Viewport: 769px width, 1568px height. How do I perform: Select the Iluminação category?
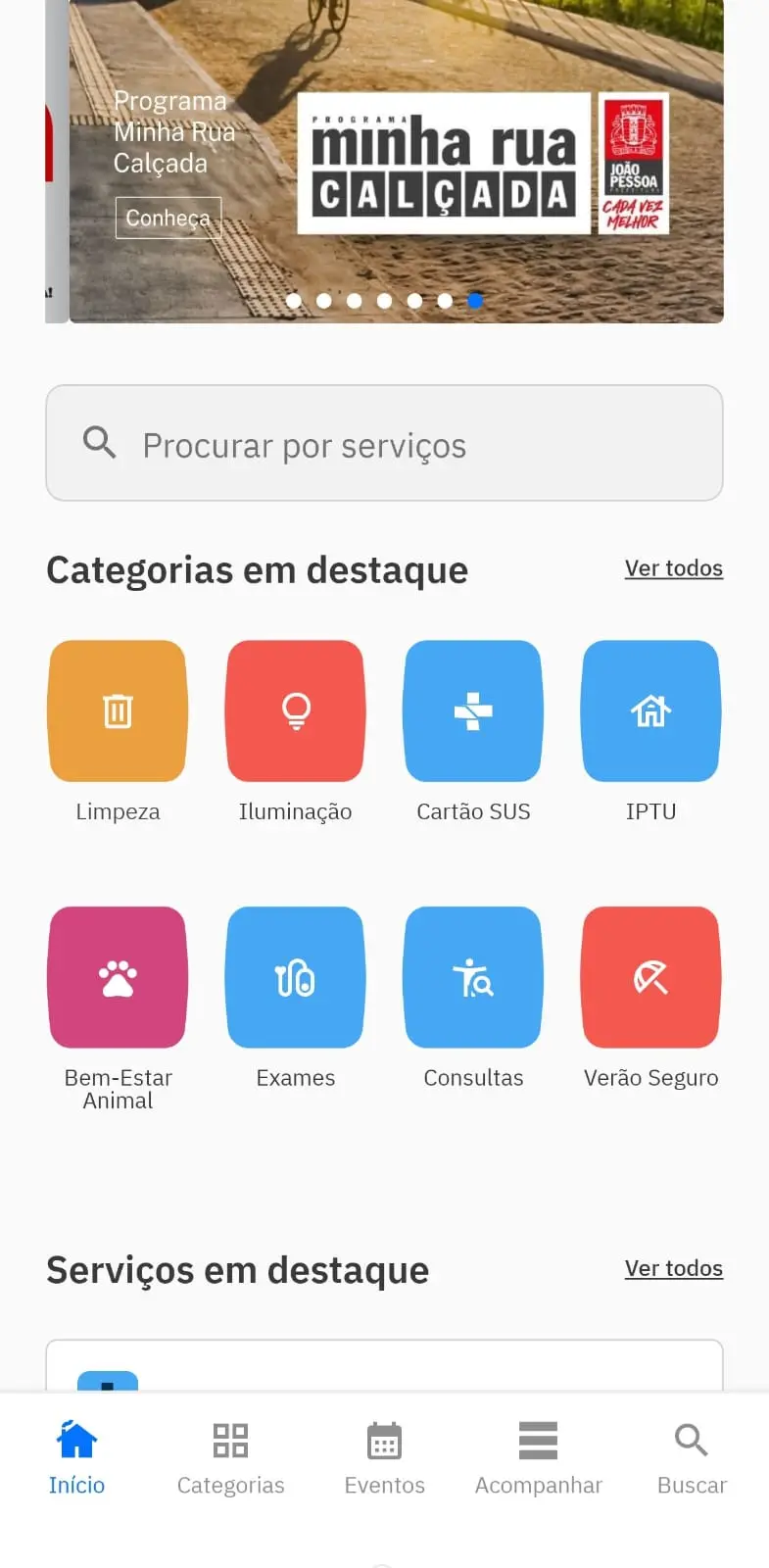click(295, 732)
